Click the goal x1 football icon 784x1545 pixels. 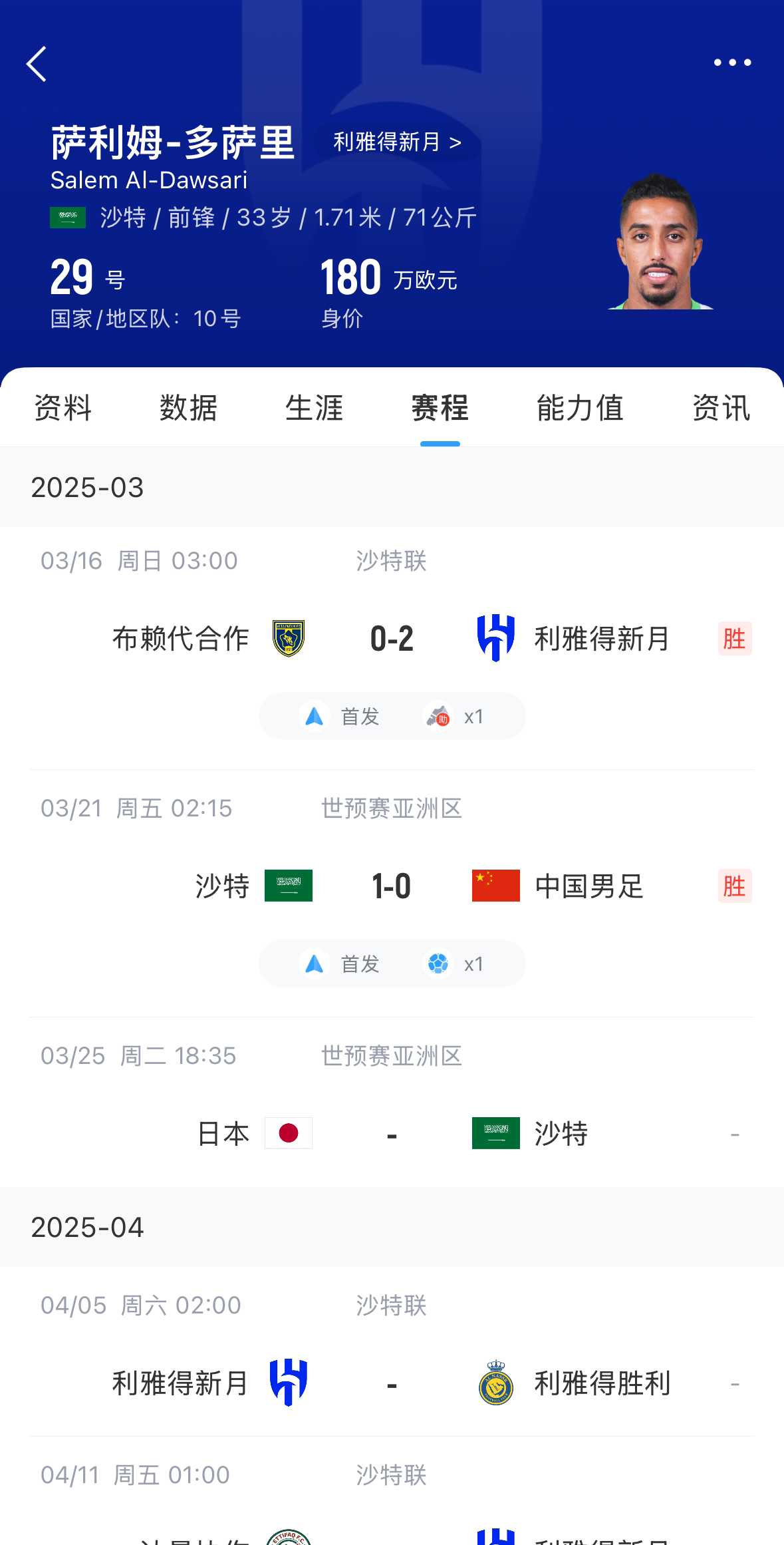439,963
